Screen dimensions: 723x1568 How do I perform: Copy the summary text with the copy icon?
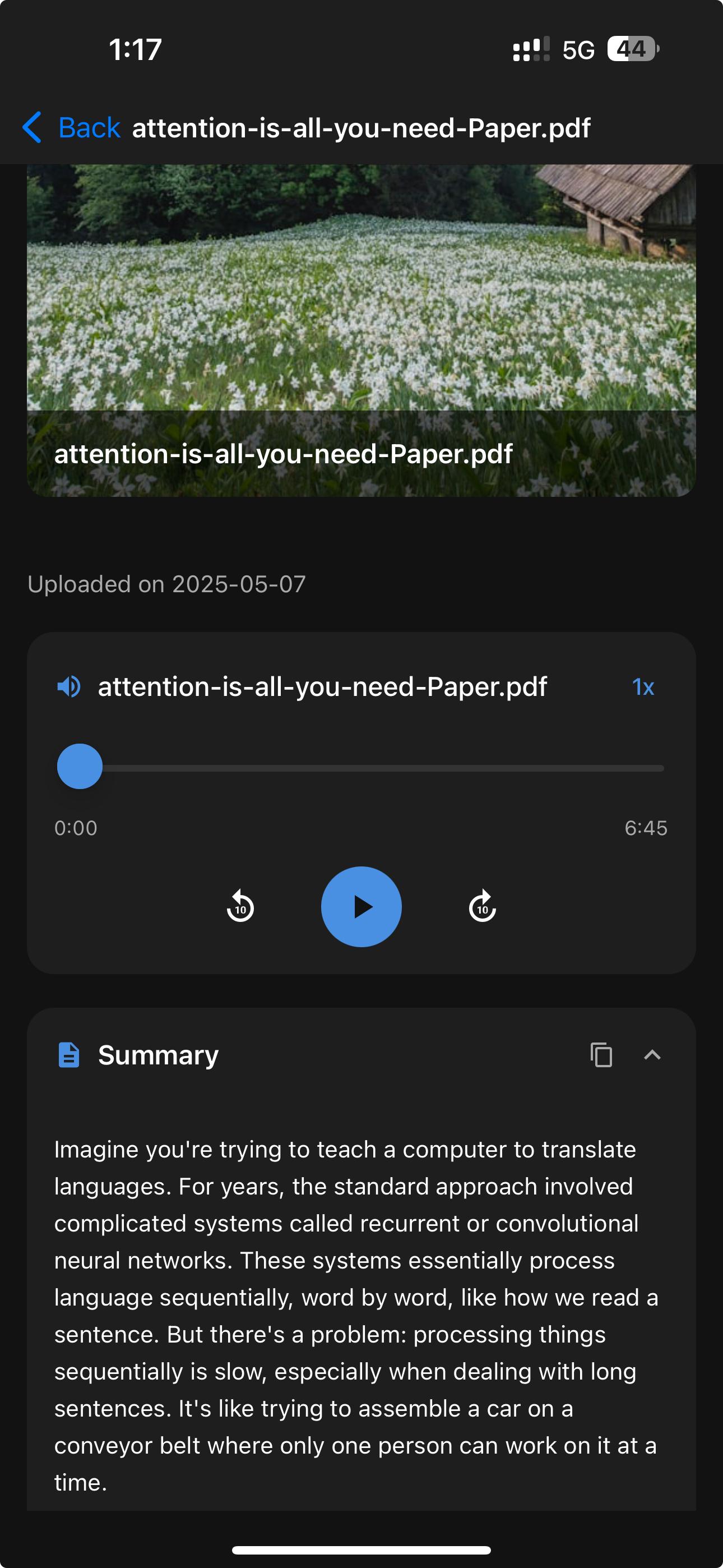601,1055
